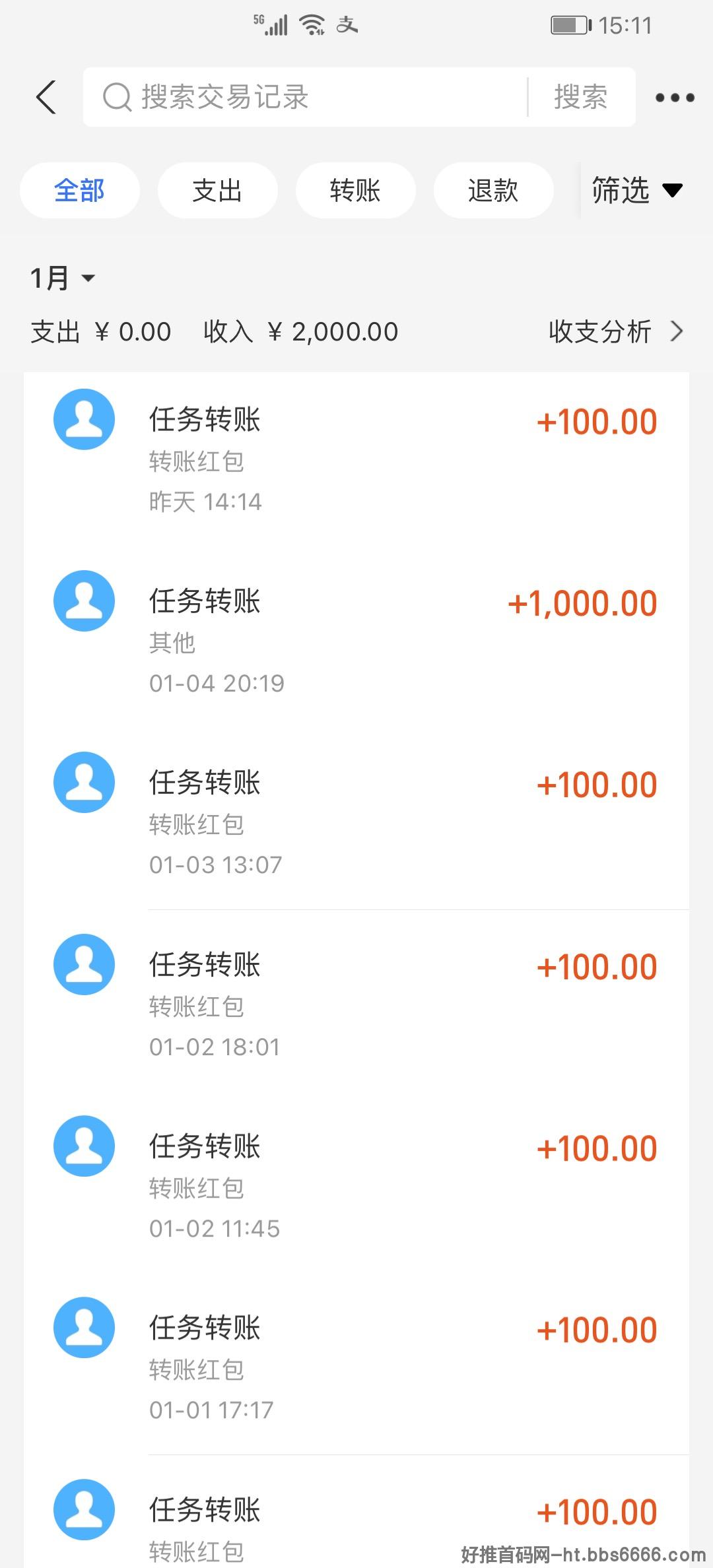Open the three-dot overflow menu
Image resolution: width=713 pixels, height=1568 pixels.
pyautogui.click(x=675, y=98)
